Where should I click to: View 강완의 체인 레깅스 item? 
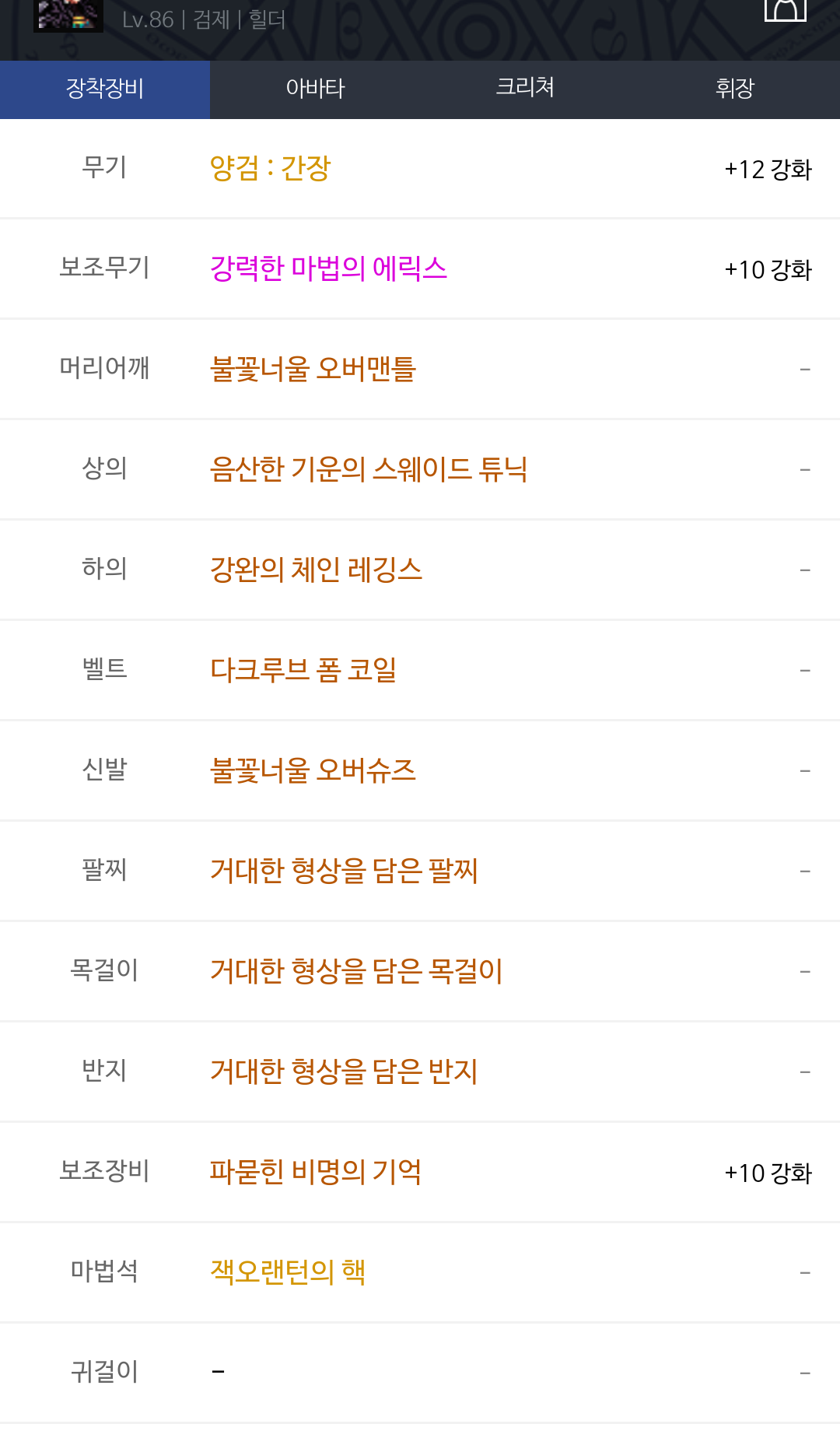click(316, 570)
